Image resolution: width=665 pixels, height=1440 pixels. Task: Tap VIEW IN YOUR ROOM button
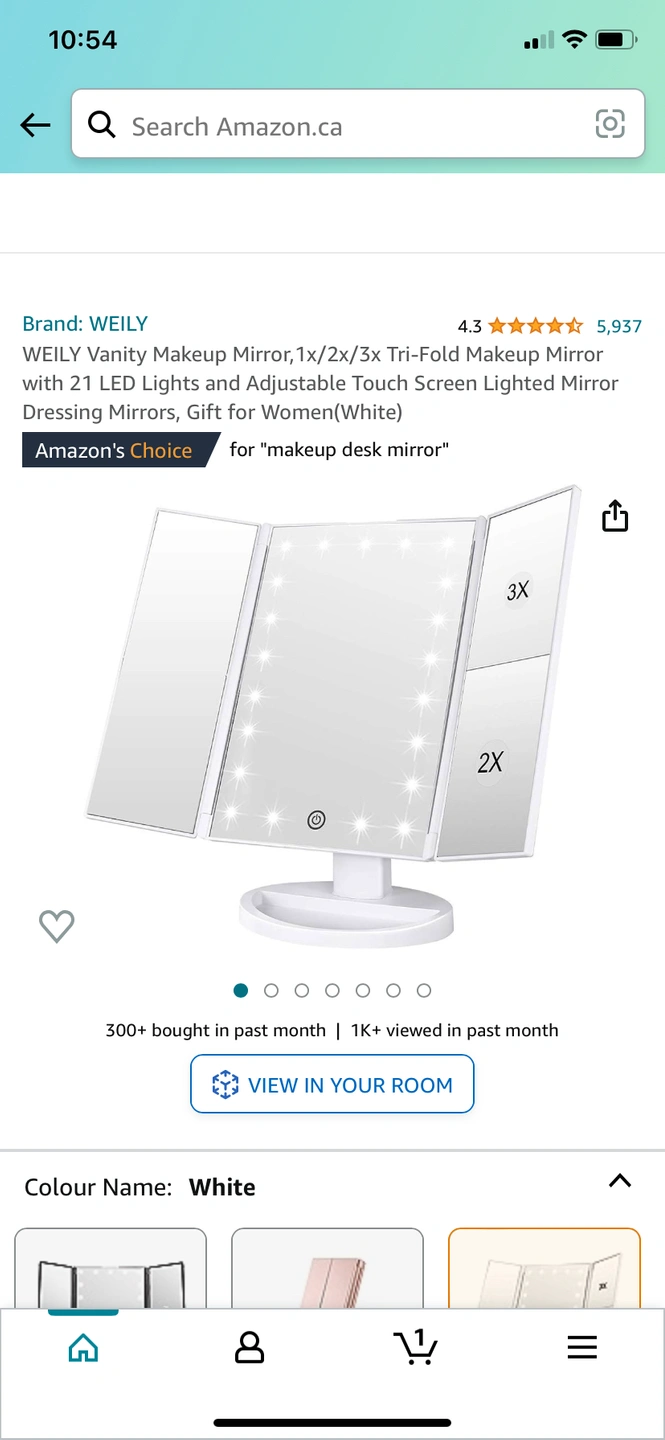pos(332,1085)
